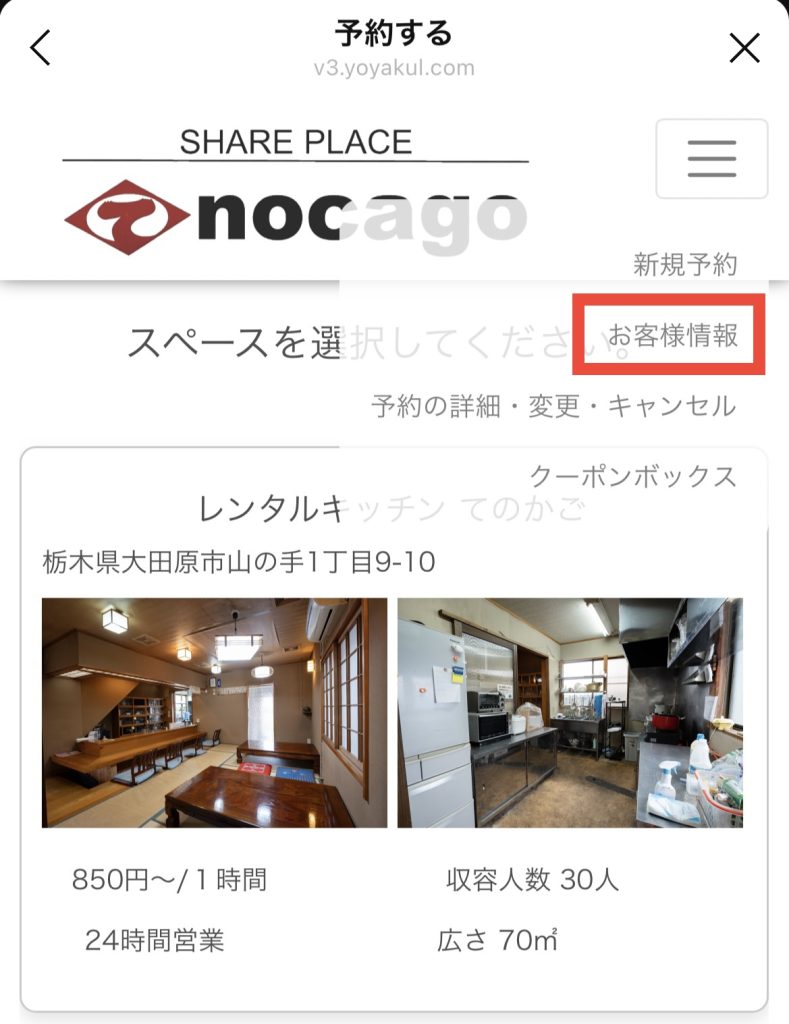Open the クーポンボックス menu item

pyautogui.click(x=632, y=476)
